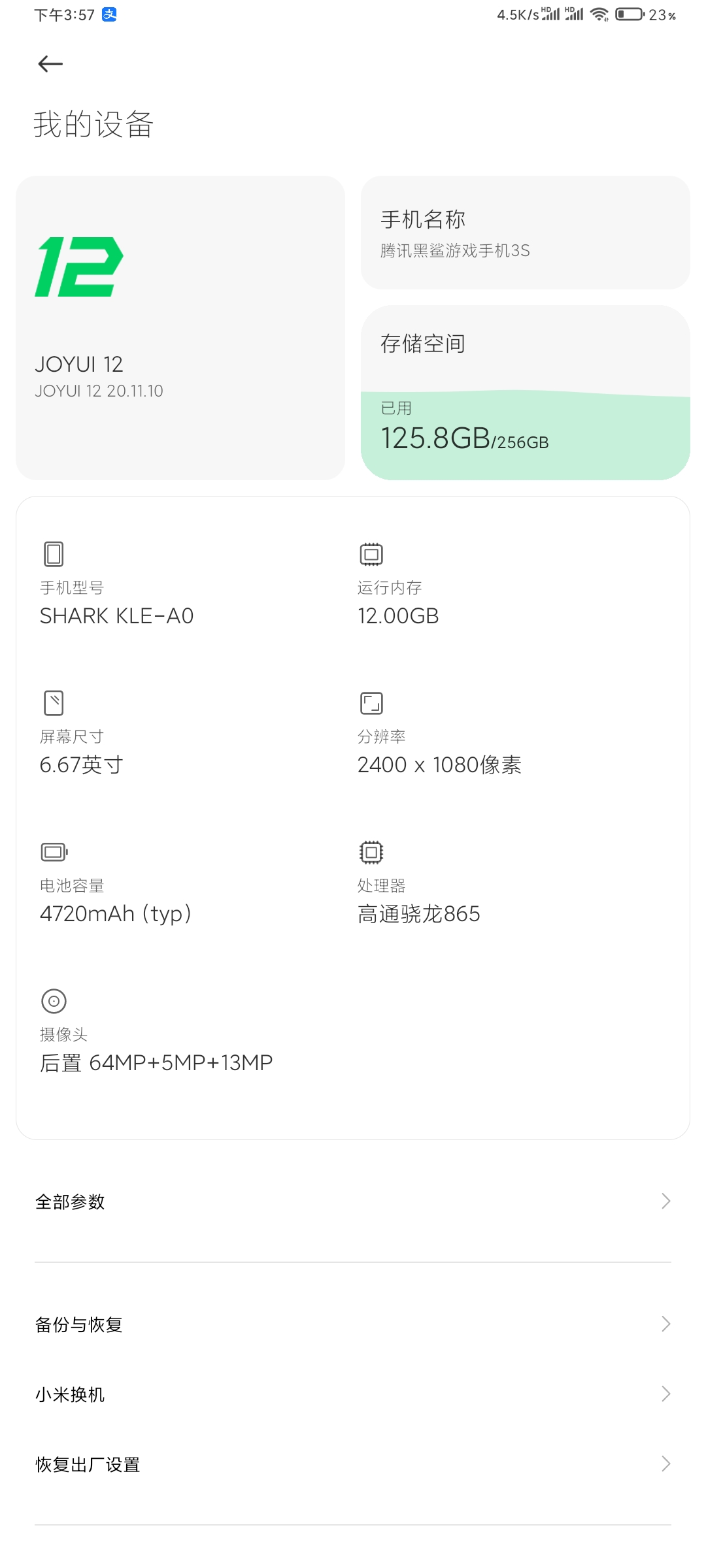Open 全部参数 row
706x1568 pixels.
(353, 1201)
